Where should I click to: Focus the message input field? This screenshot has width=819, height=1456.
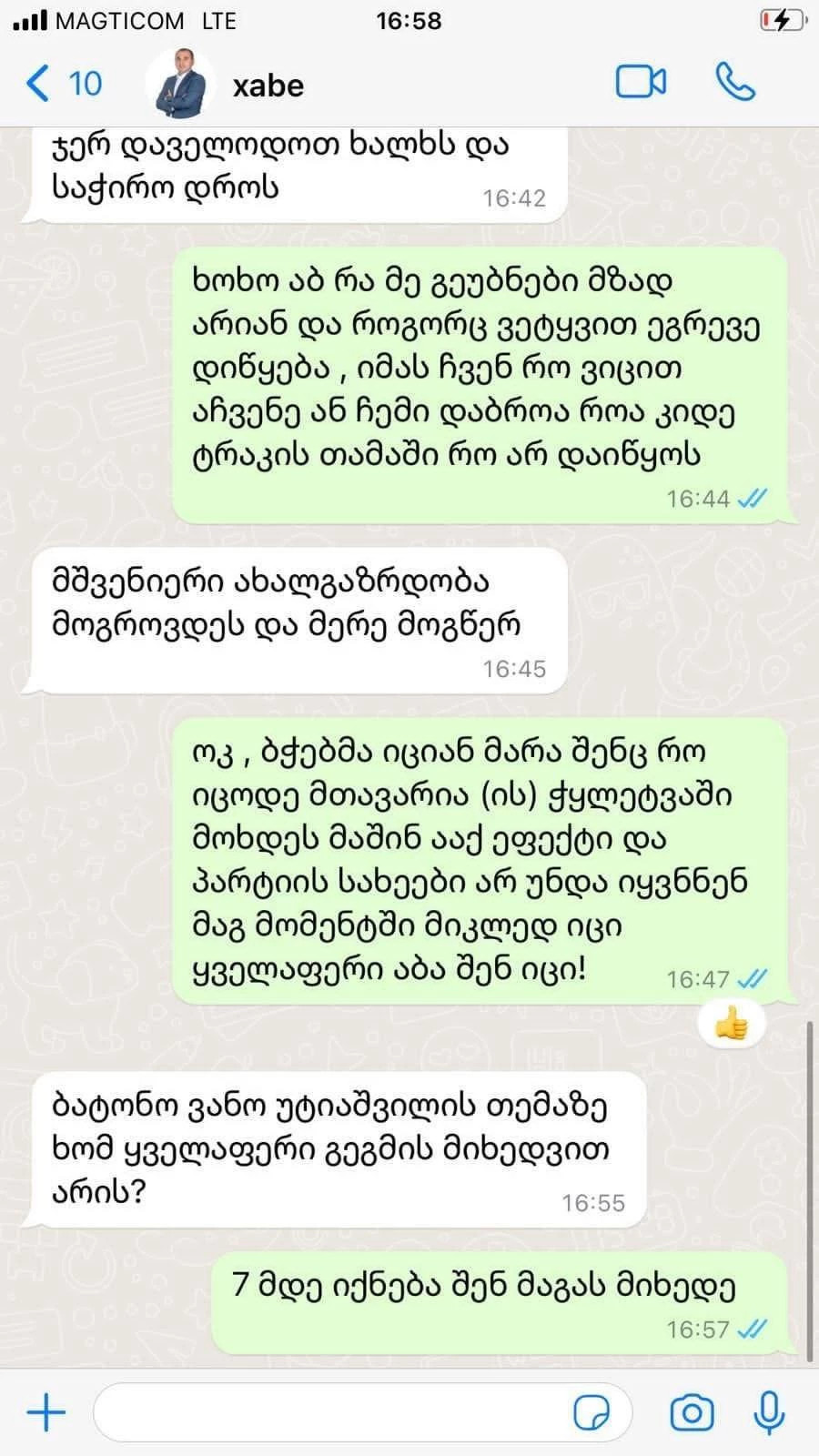(328, 1412)
